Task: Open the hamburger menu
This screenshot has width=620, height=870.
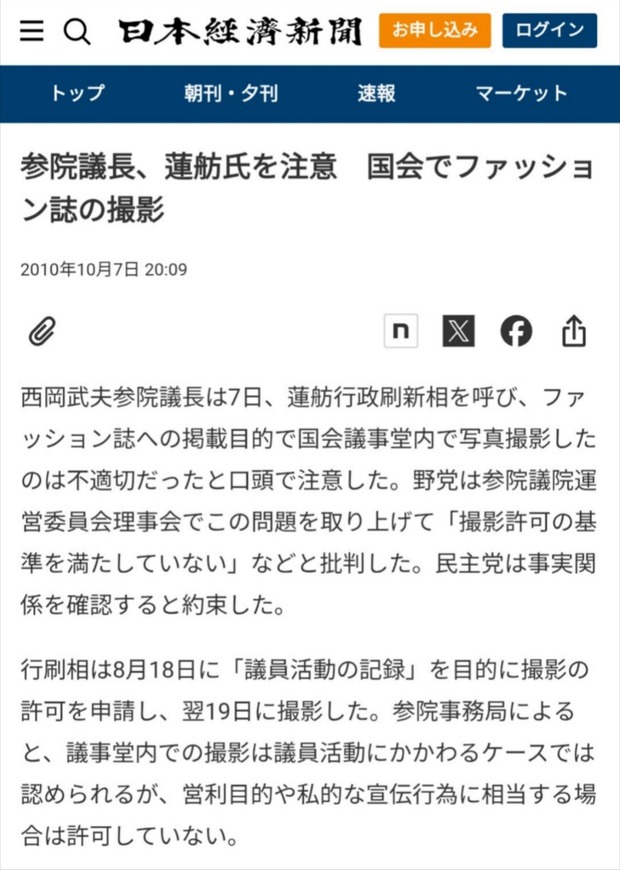Action: tap(32, 31)
